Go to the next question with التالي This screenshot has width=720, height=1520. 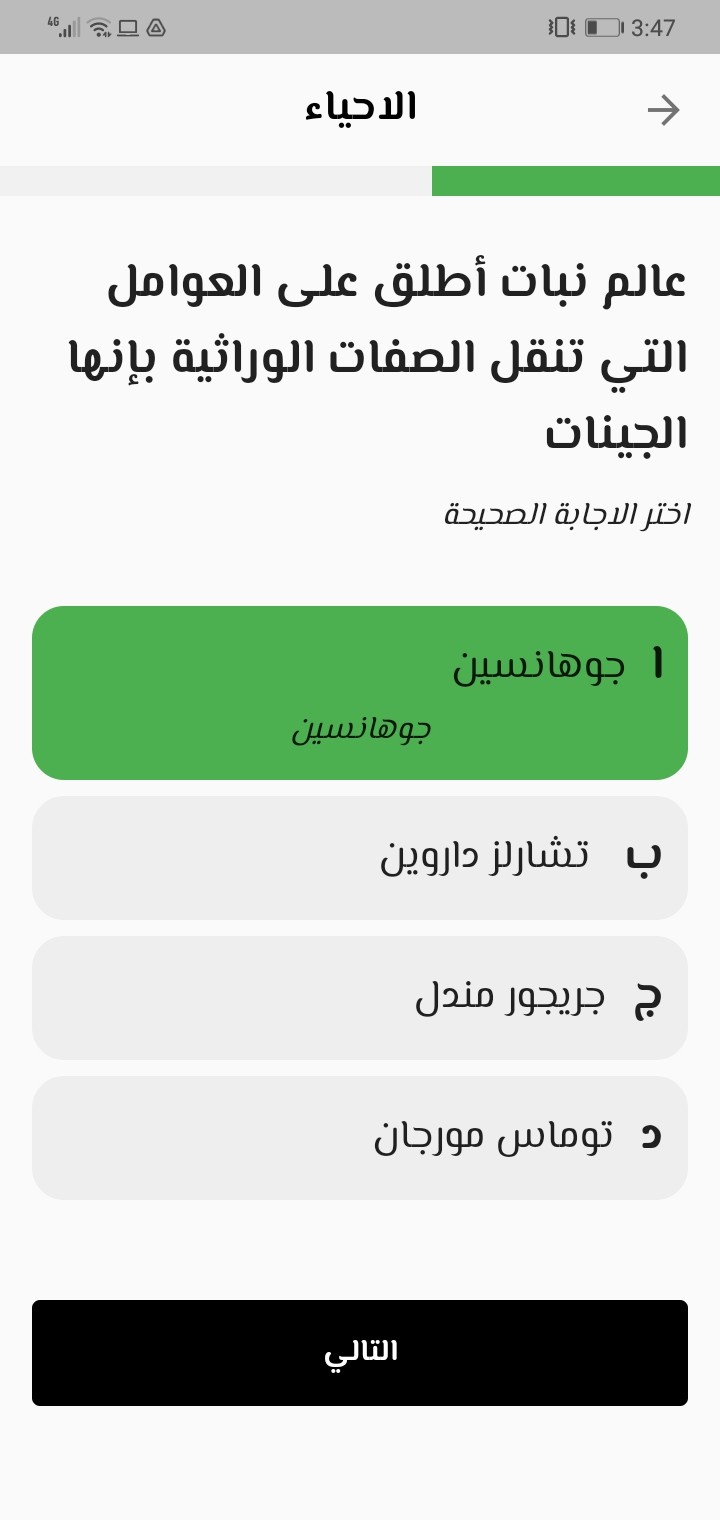tap(360, 1353)
